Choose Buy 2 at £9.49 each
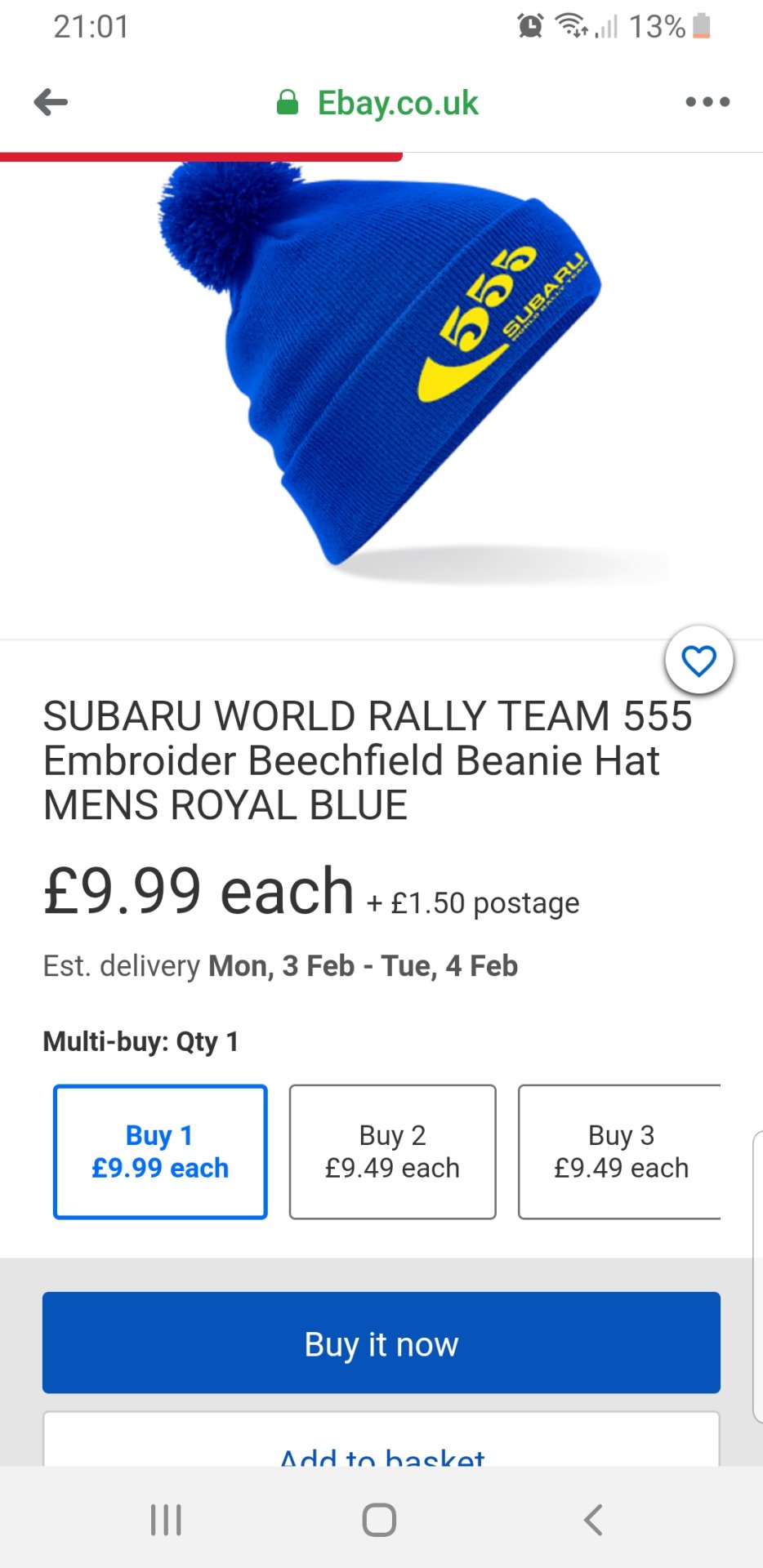This screenshot has height=1568, width=763. [x=392, y=1151]
